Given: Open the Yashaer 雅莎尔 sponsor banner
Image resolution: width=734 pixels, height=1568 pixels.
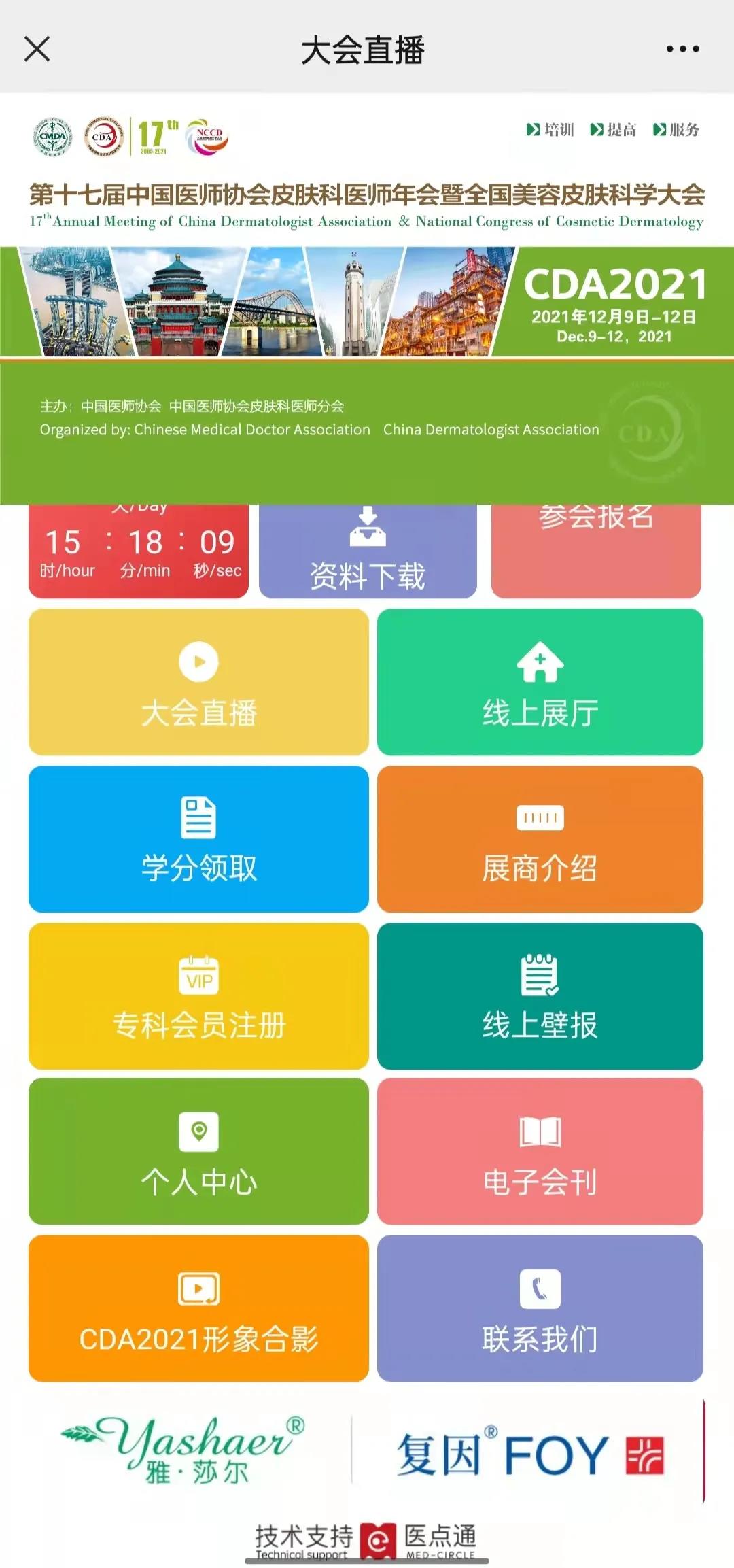Looking at the screenshot, I should (x=183, y=1449).
